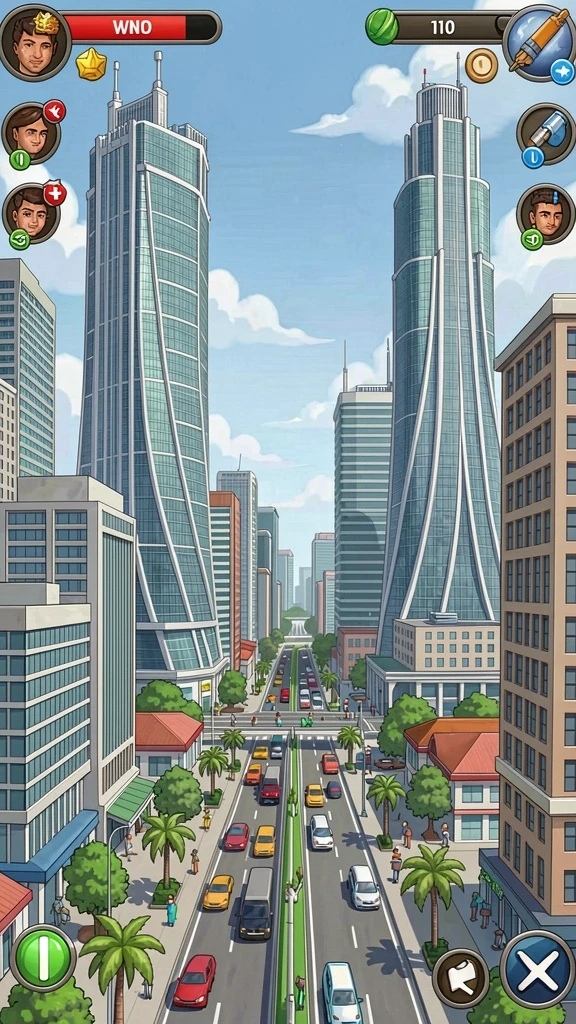Tap the brown flag button
Image resolution: width=576 pixels, height=1024 pixels.
point(461,978)
